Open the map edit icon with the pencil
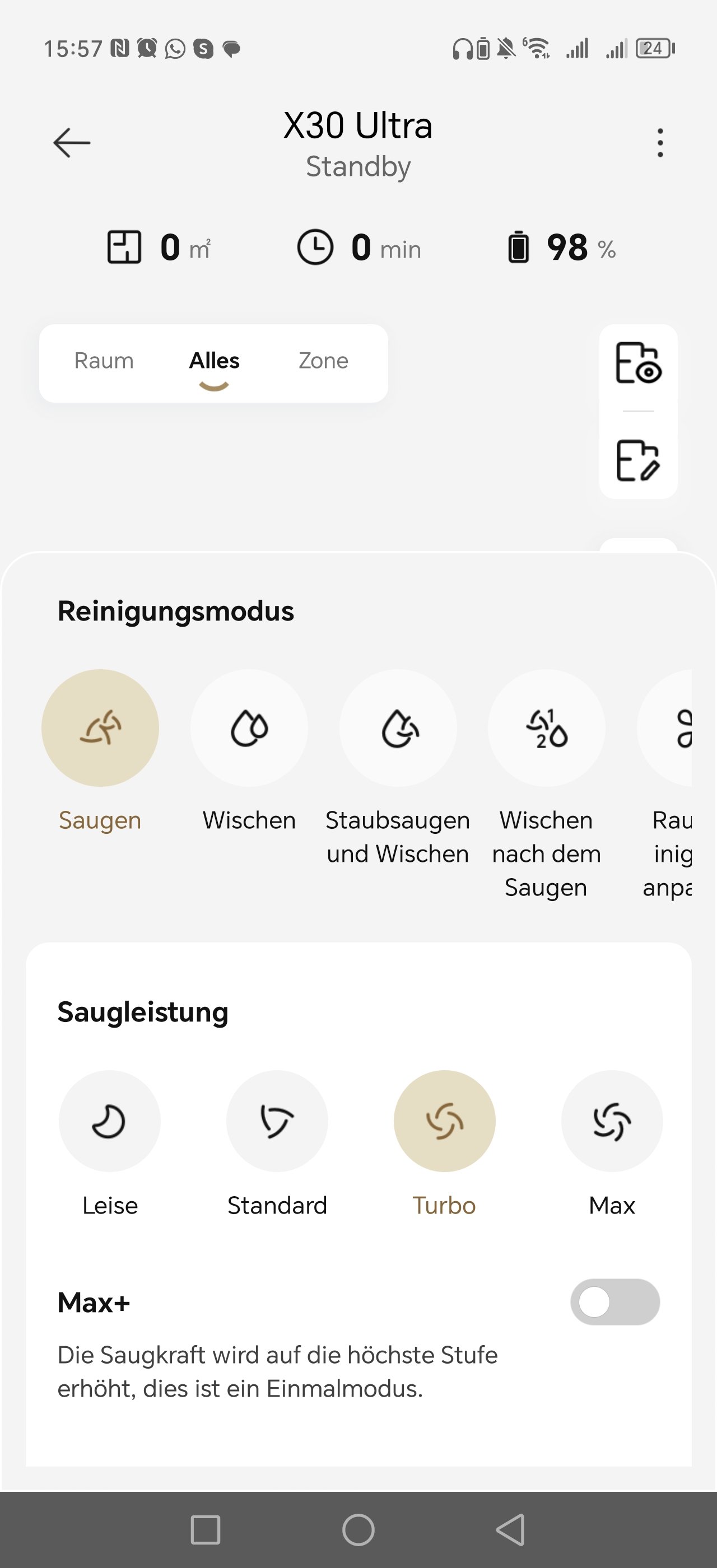 point(638,460)
